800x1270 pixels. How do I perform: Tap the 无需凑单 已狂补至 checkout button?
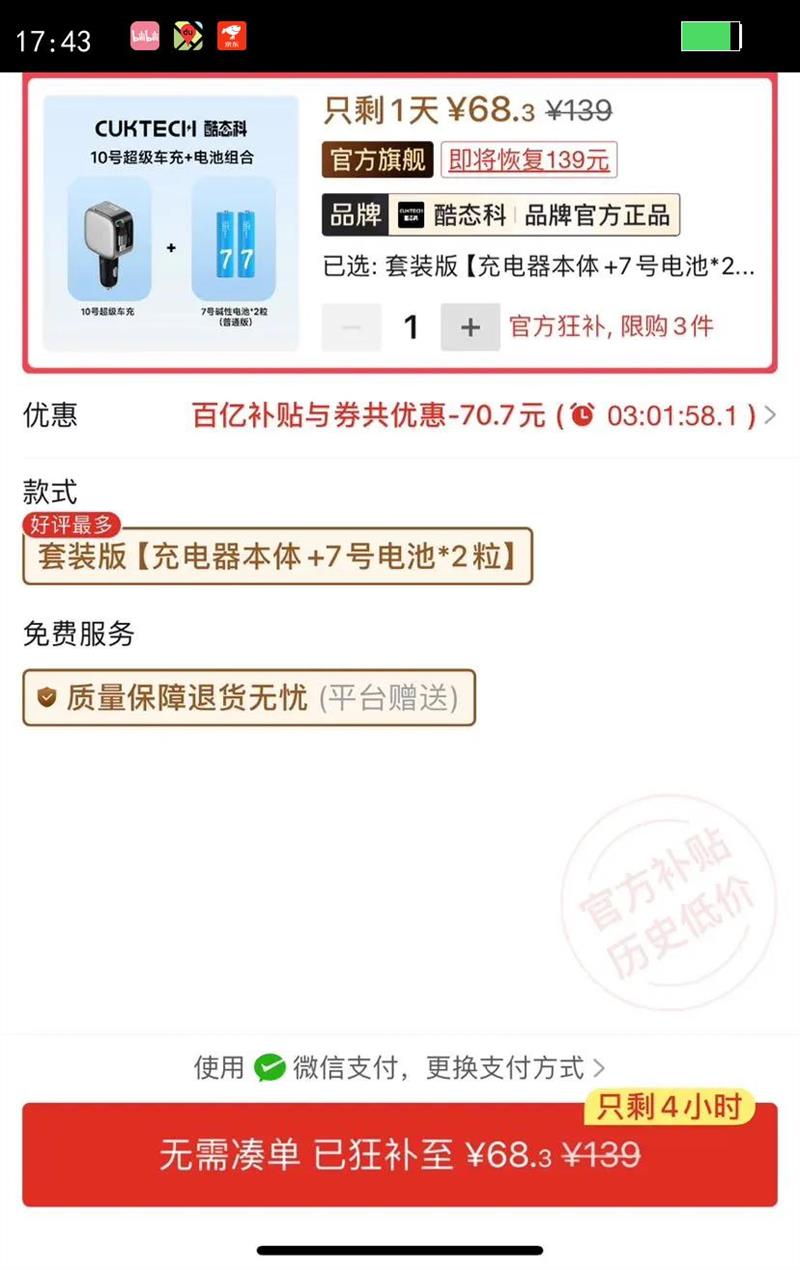400,1154
